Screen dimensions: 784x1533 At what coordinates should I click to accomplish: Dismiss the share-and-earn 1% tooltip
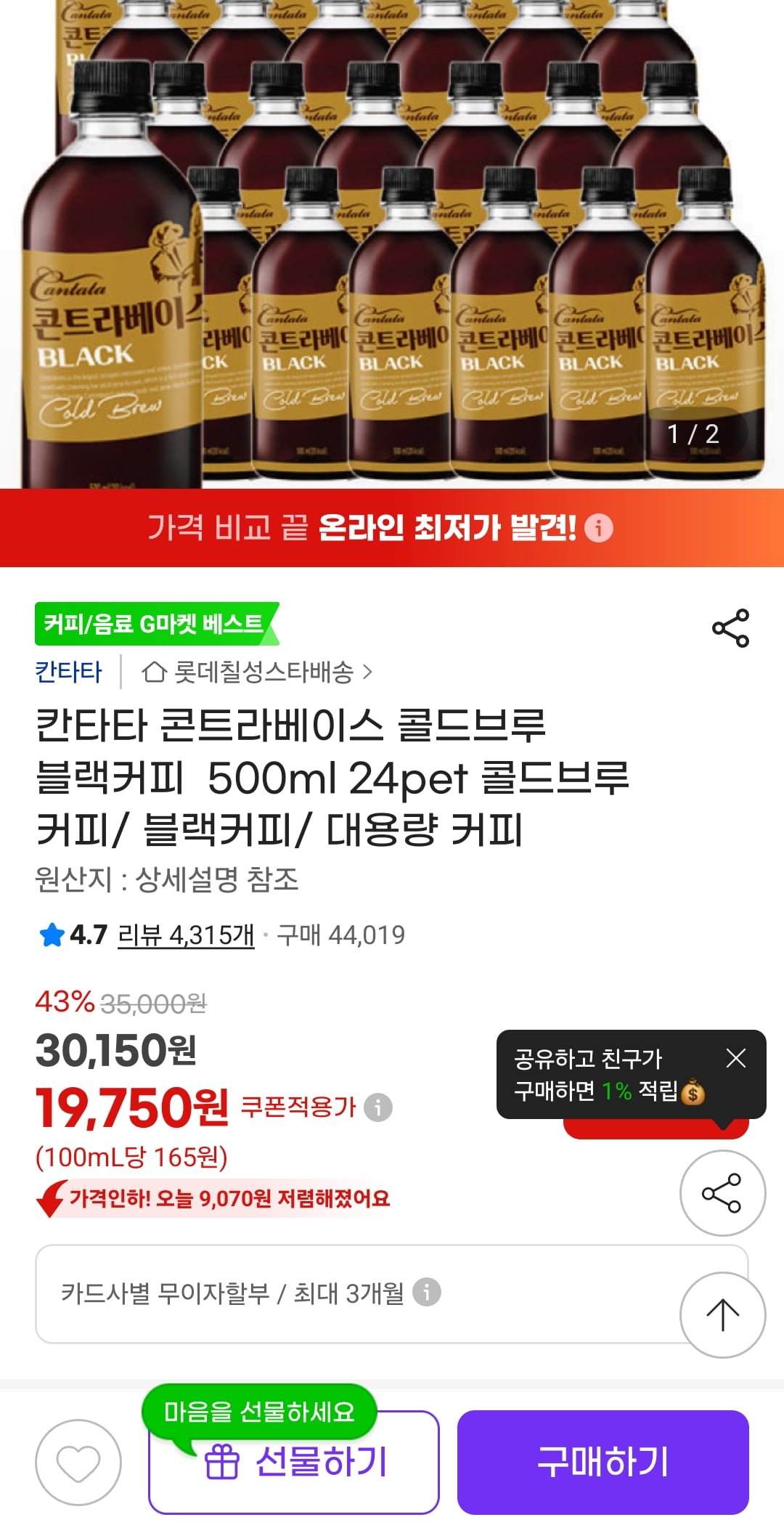point(735,1058)
